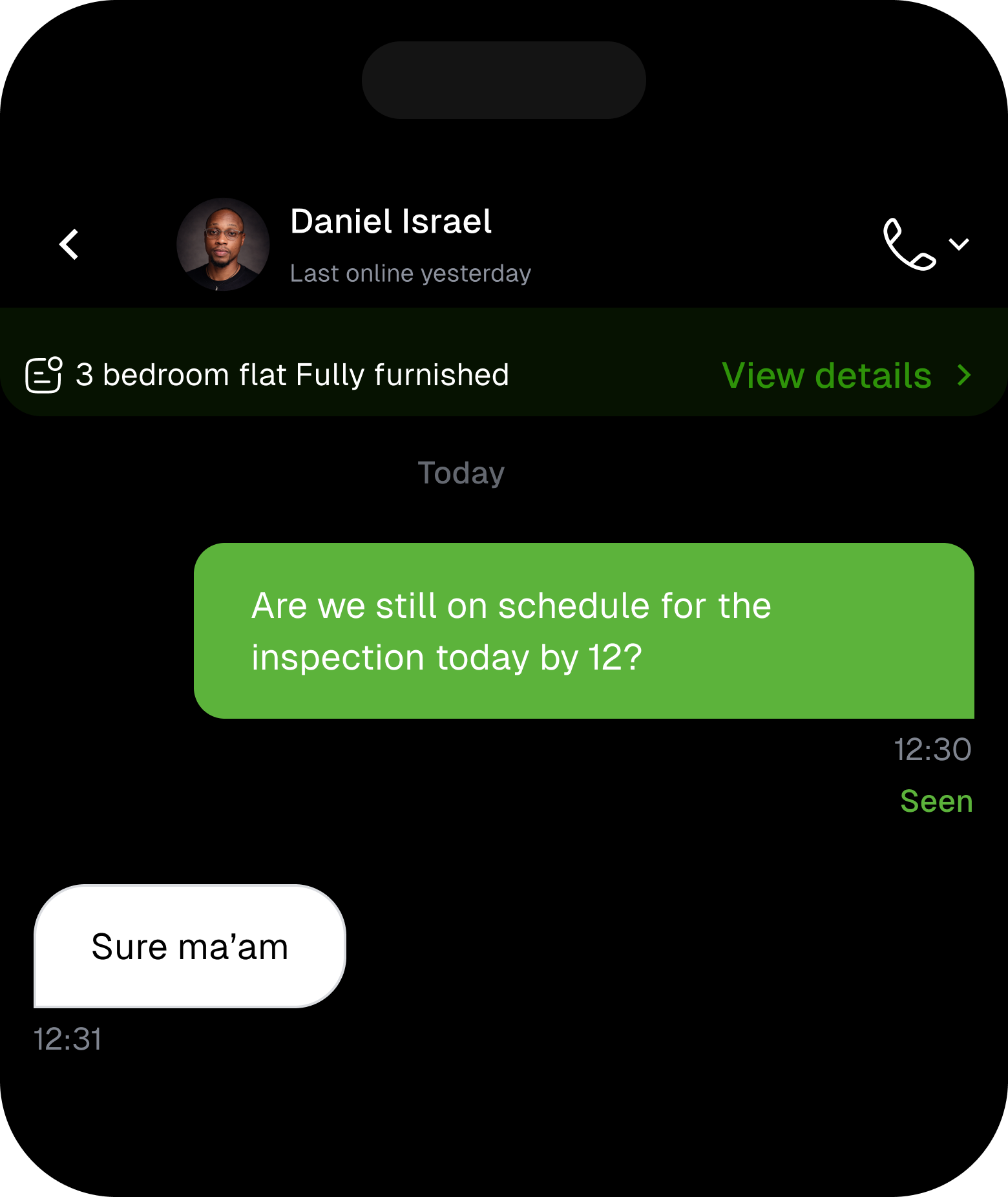Go back using the arrow
Image resolution: width=1008 pixels, height=1197 pixels.
point(69,244)
